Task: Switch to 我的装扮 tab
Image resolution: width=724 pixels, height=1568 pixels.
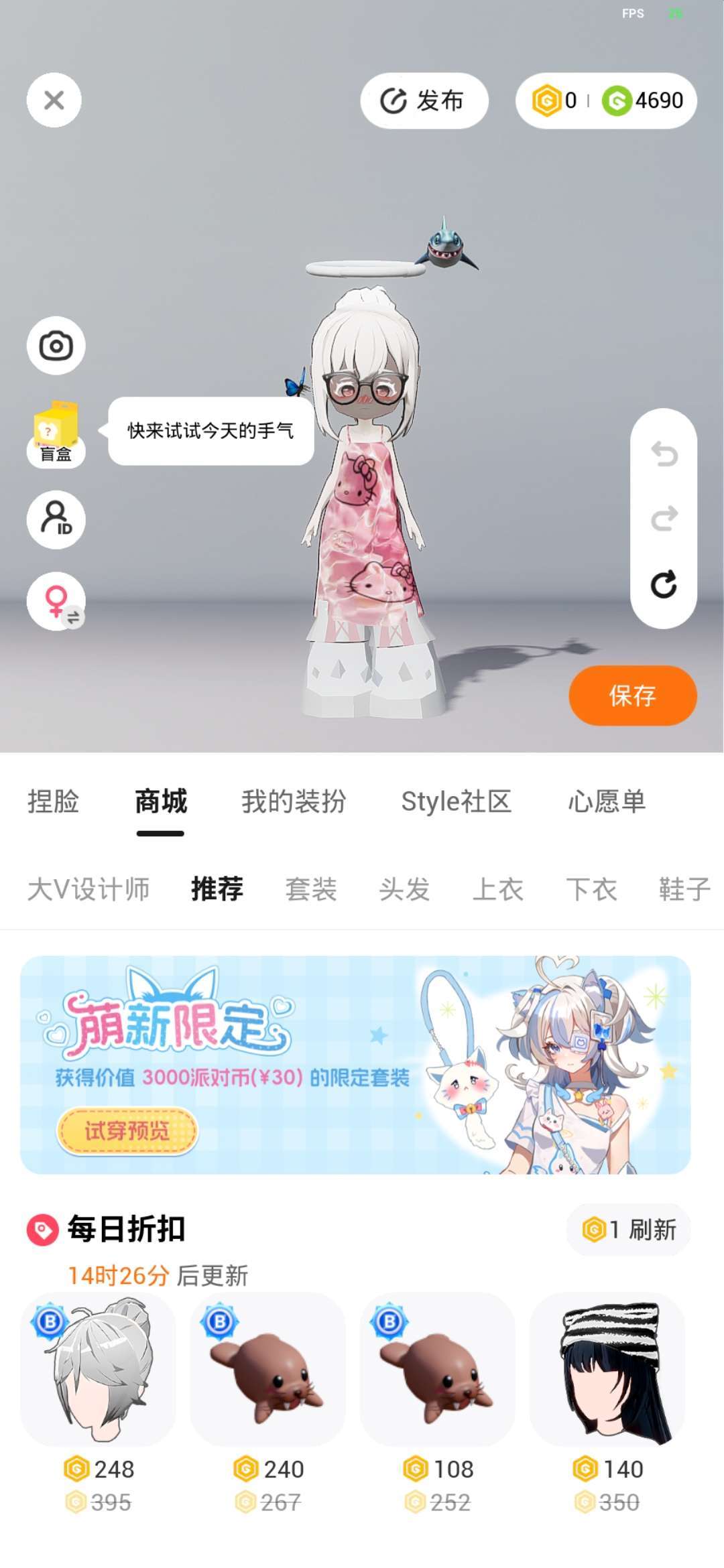Action: (x=294, y=801)
